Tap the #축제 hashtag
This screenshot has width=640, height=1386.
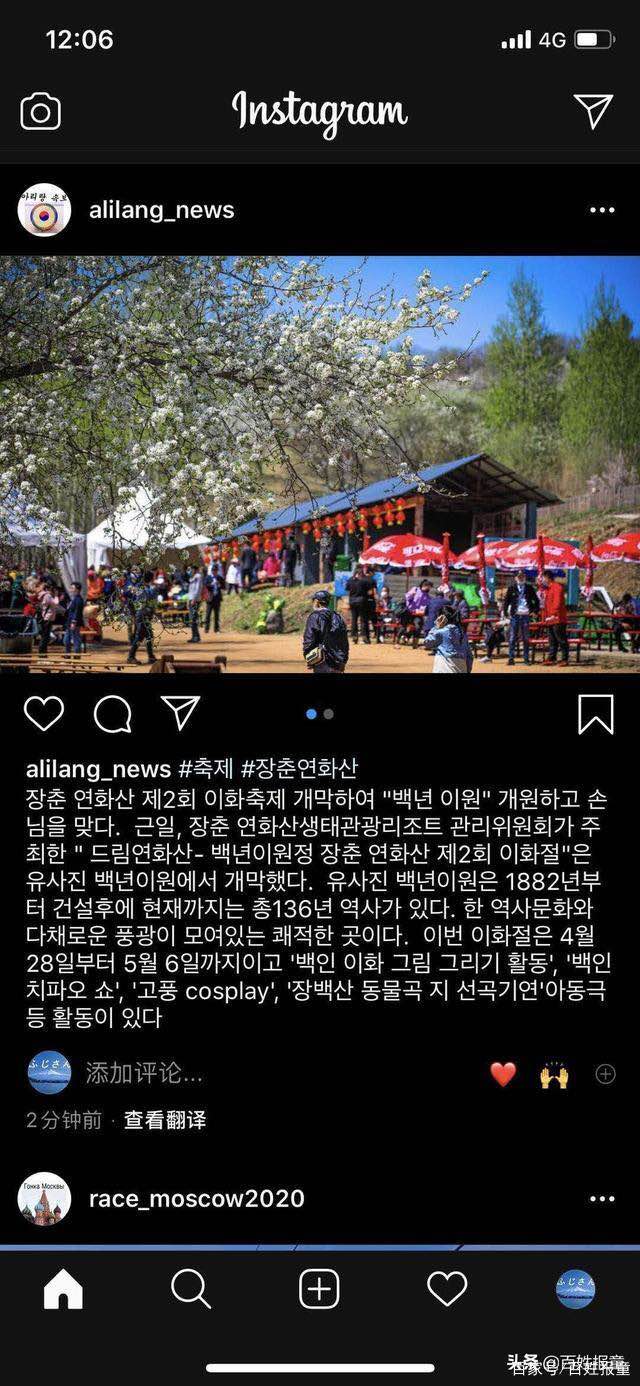tap(206, 769)
